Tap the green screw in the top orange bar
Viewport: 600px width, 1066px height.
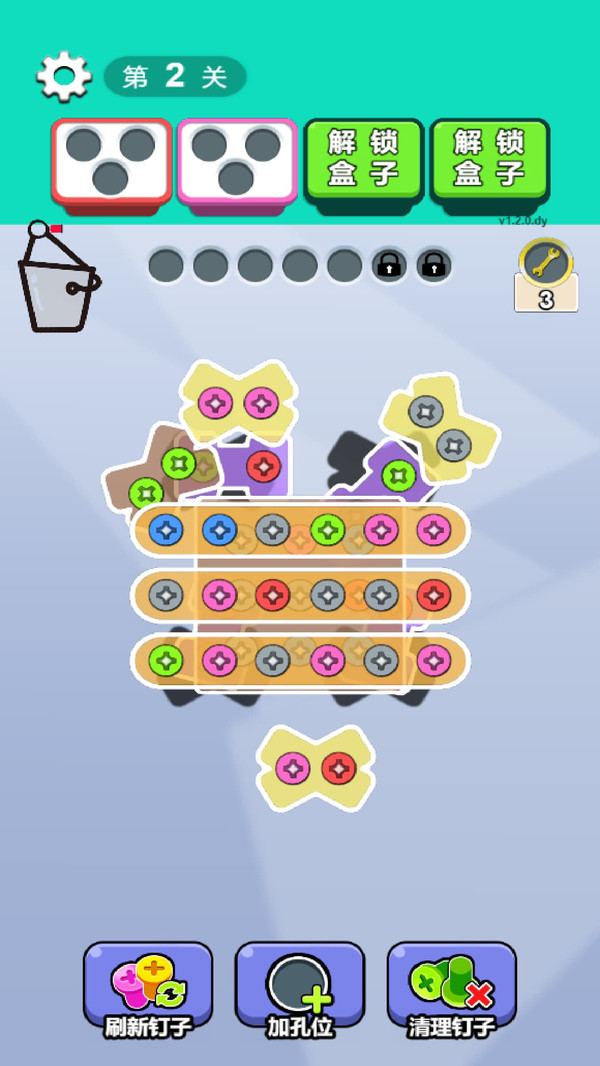pos(327,530)
